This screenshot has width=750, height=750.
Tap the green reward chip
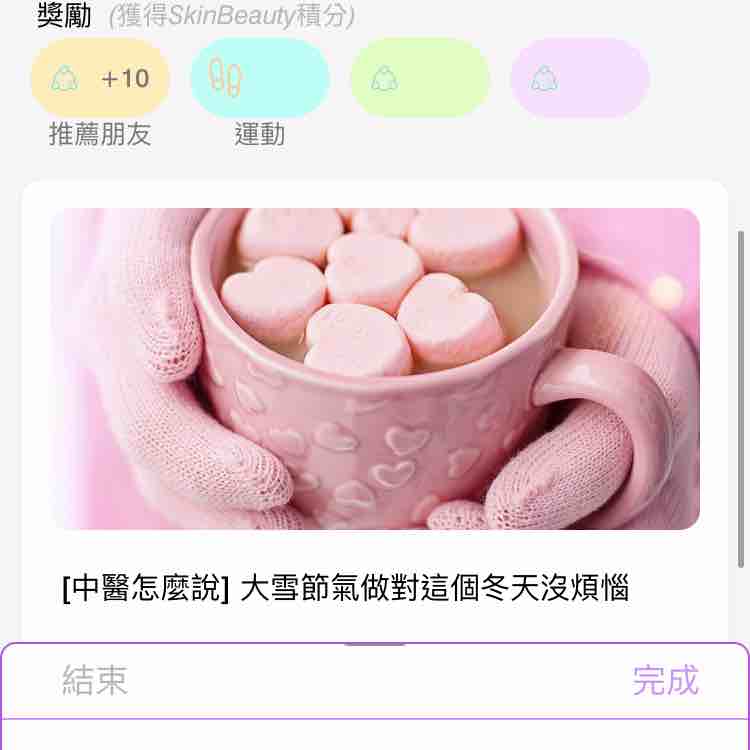point(419,79)
